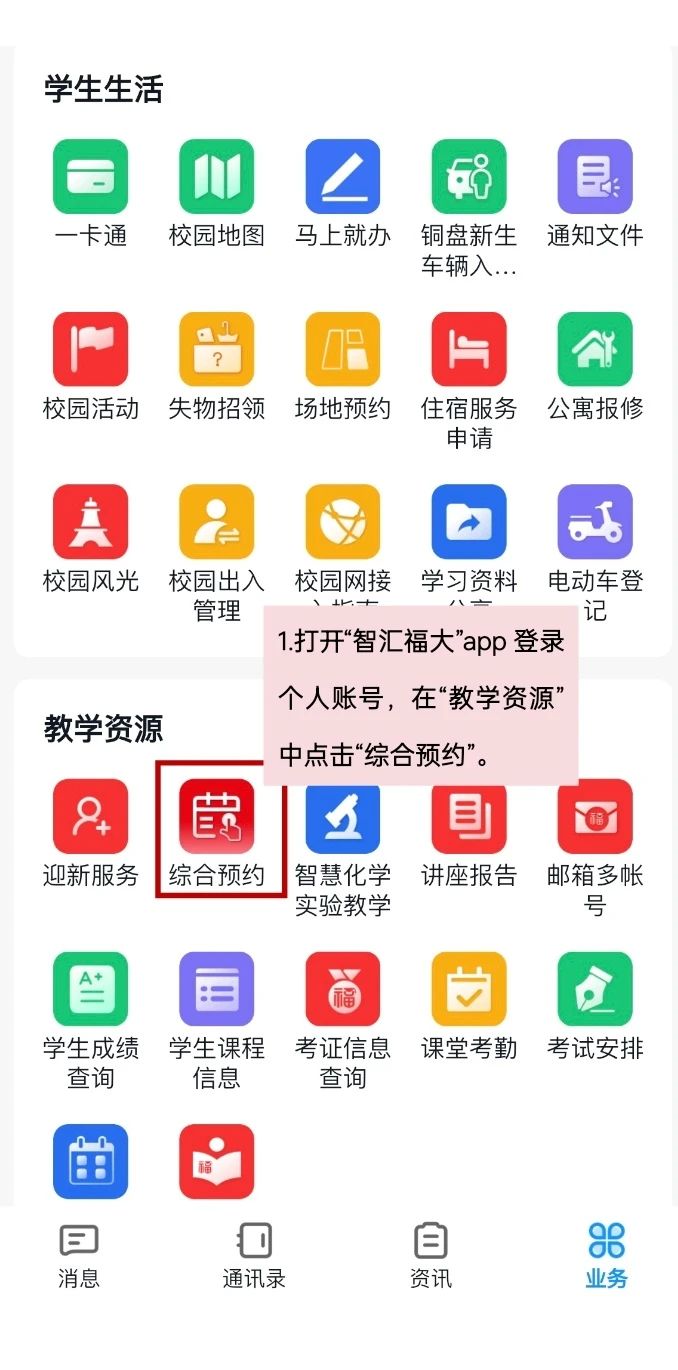View 考试安排 exam schedule
Image resolution: width=678 pixels, height=1370 pixels.
coord(594,990)
